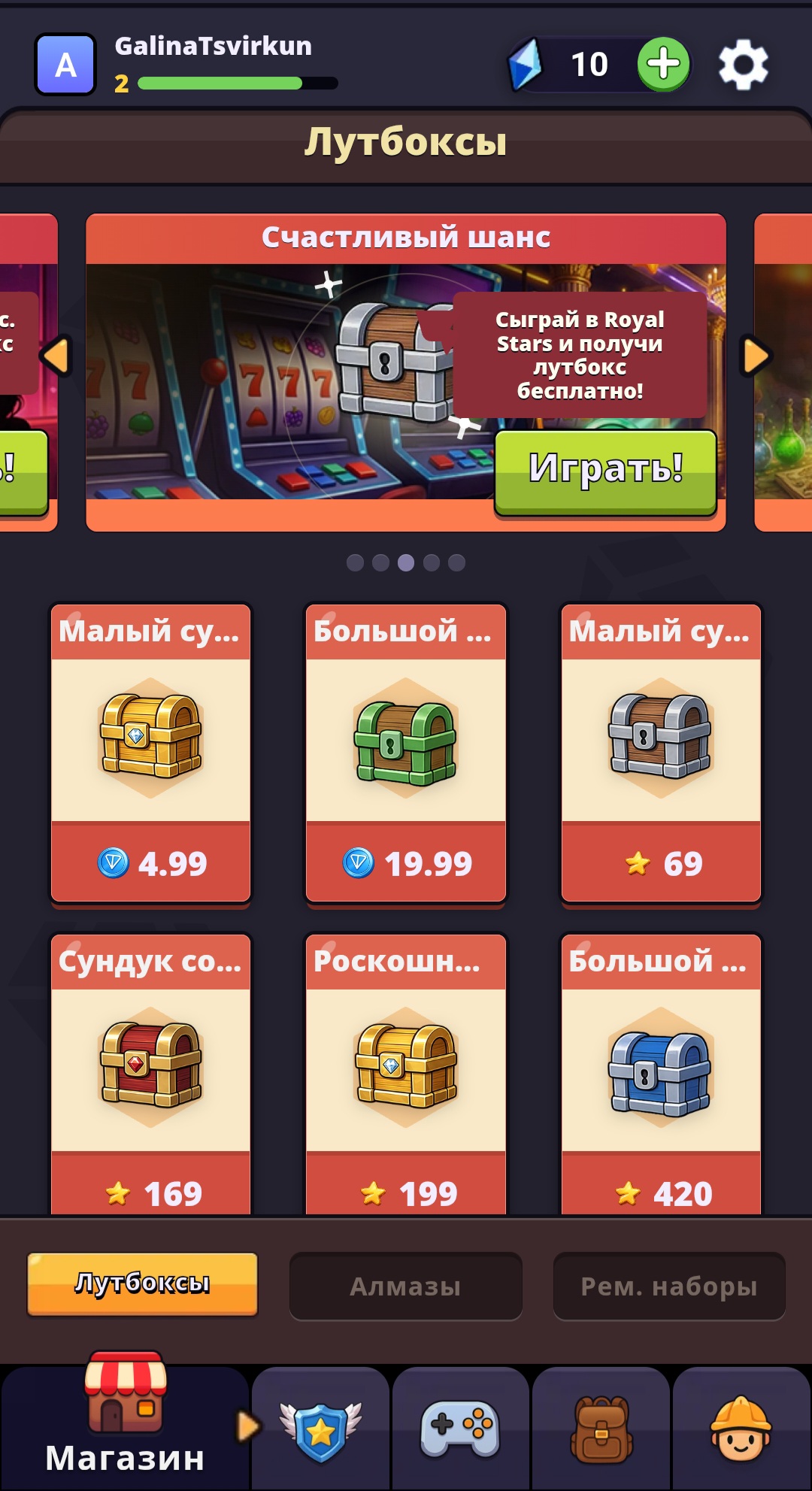
Task: Go to the gamepad games tab
Action: click(460, 1429)
